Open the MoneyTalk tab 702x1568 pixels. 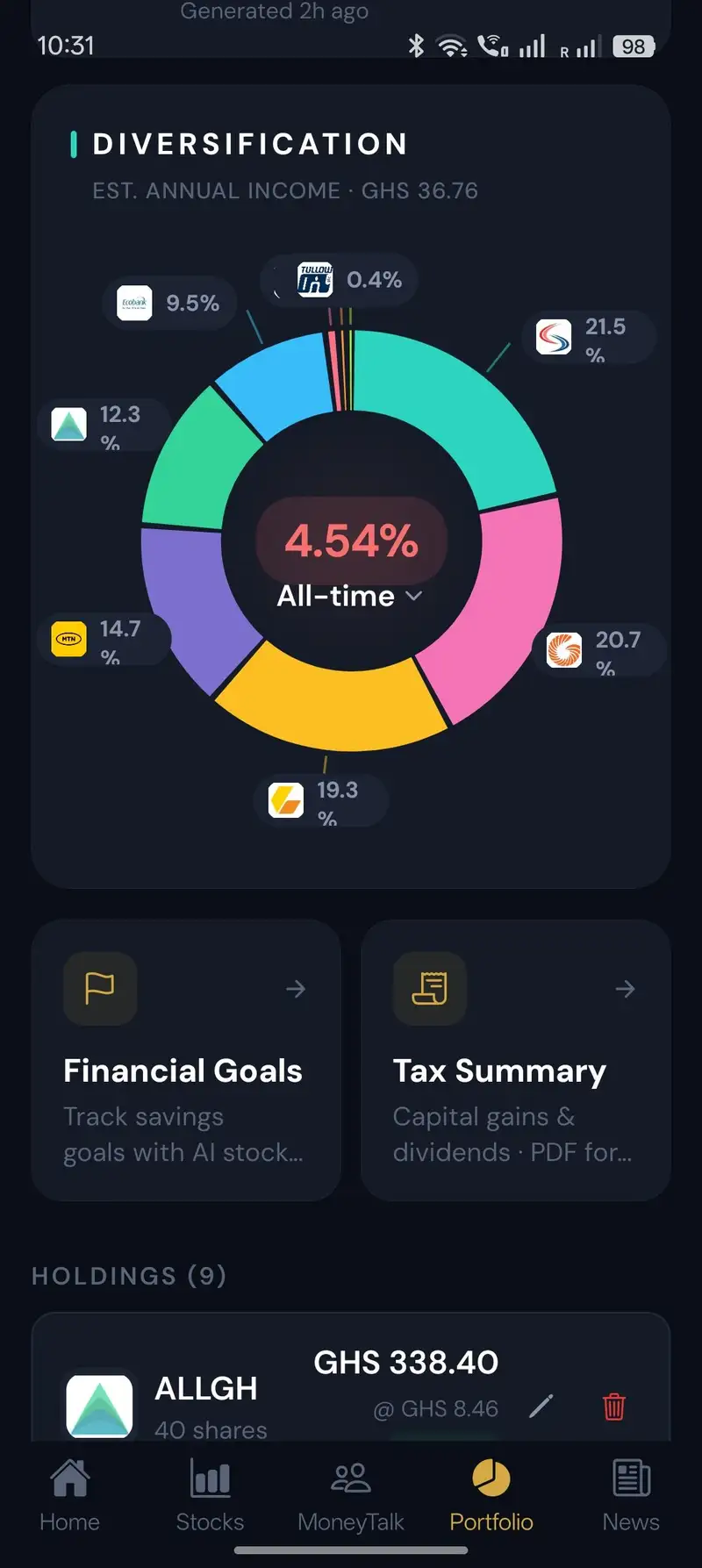pos(351,1495)
